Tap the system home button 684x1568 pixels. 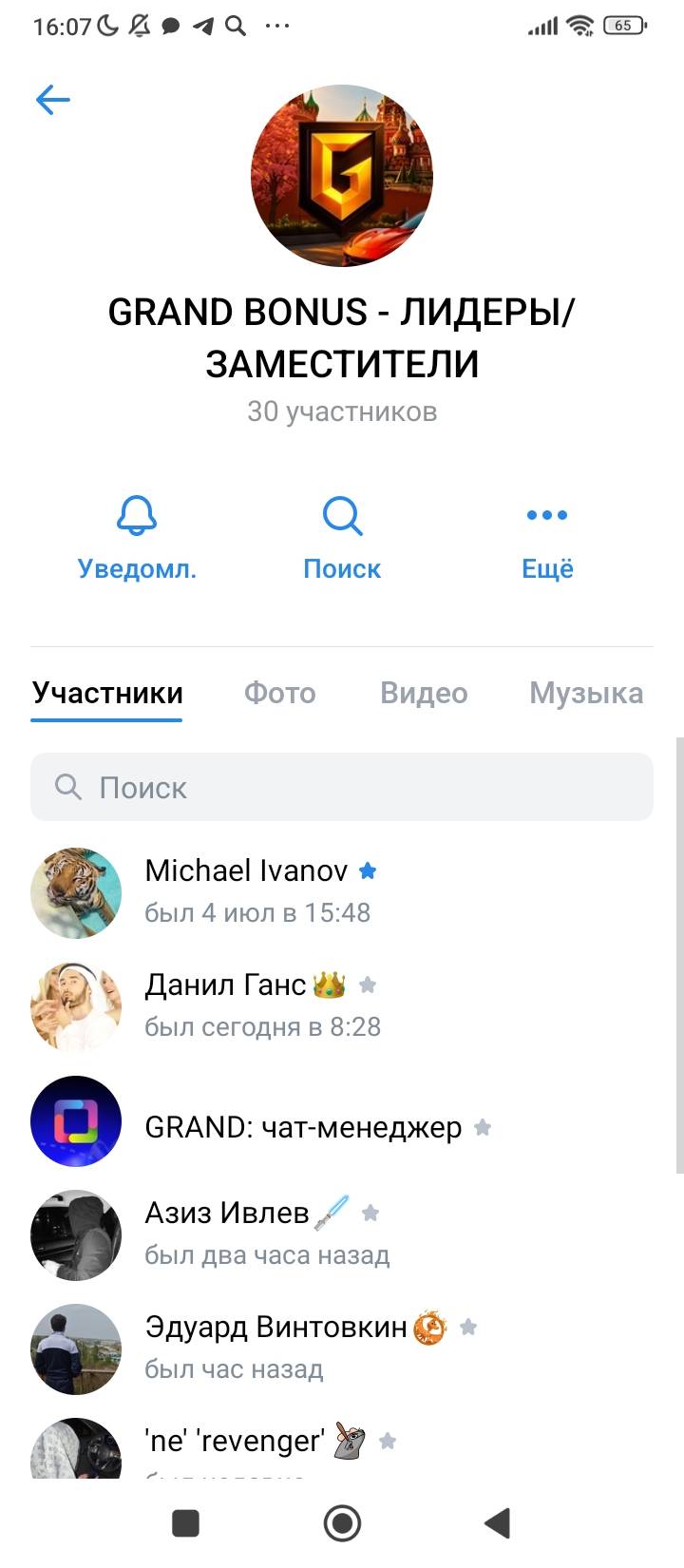(342, 1522)
